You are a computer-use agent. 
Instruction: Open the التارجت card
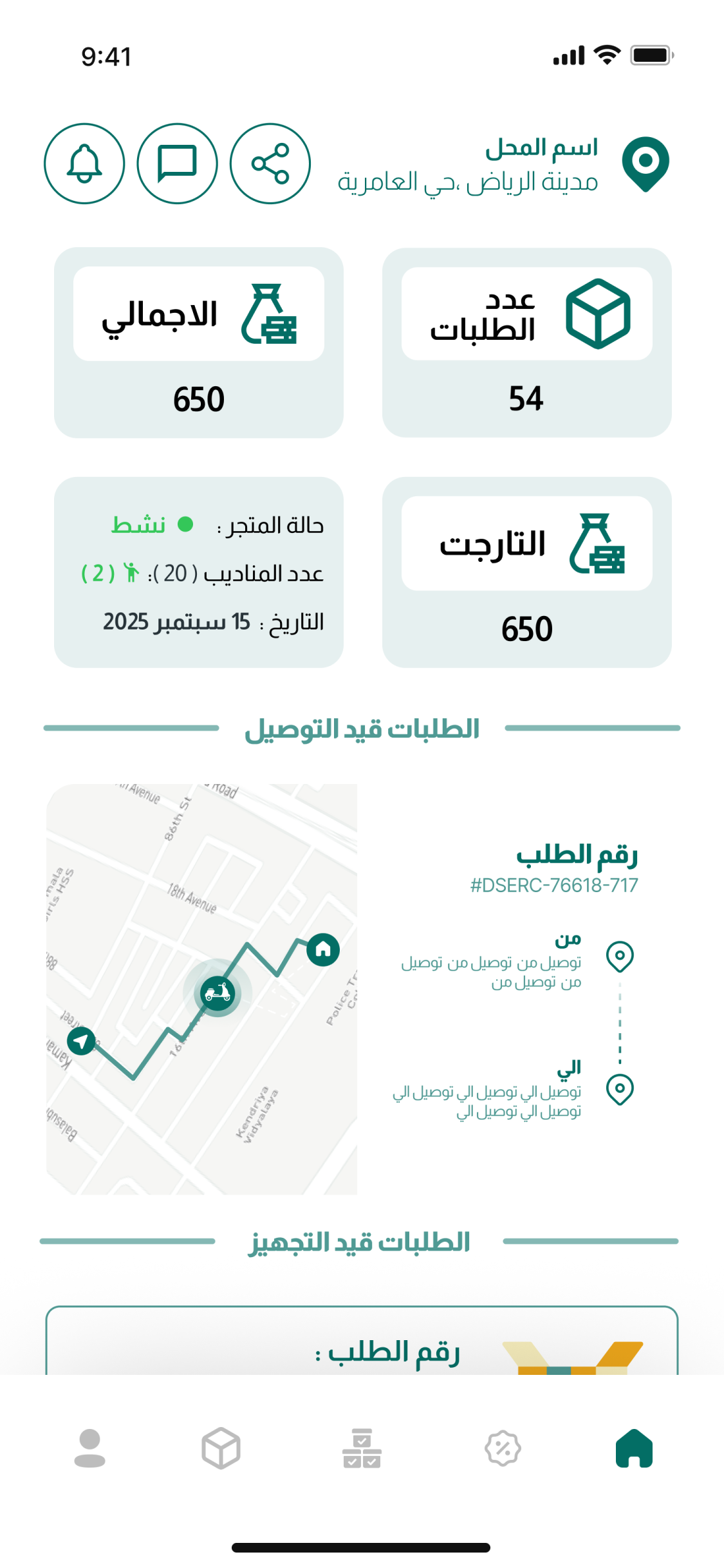coord(526,572)
